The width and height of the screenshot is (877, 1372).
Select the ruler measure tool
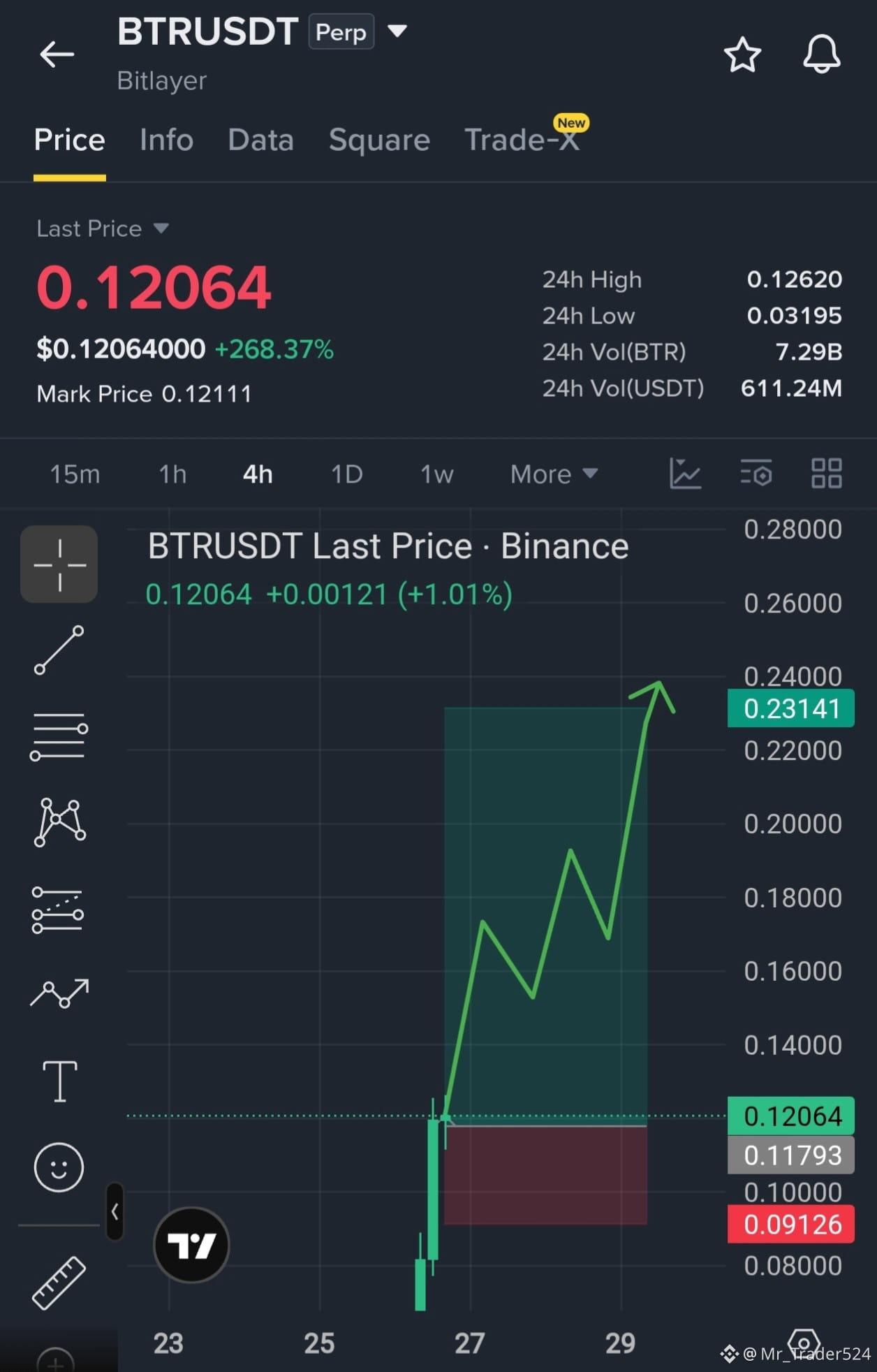pos(59,1283)
